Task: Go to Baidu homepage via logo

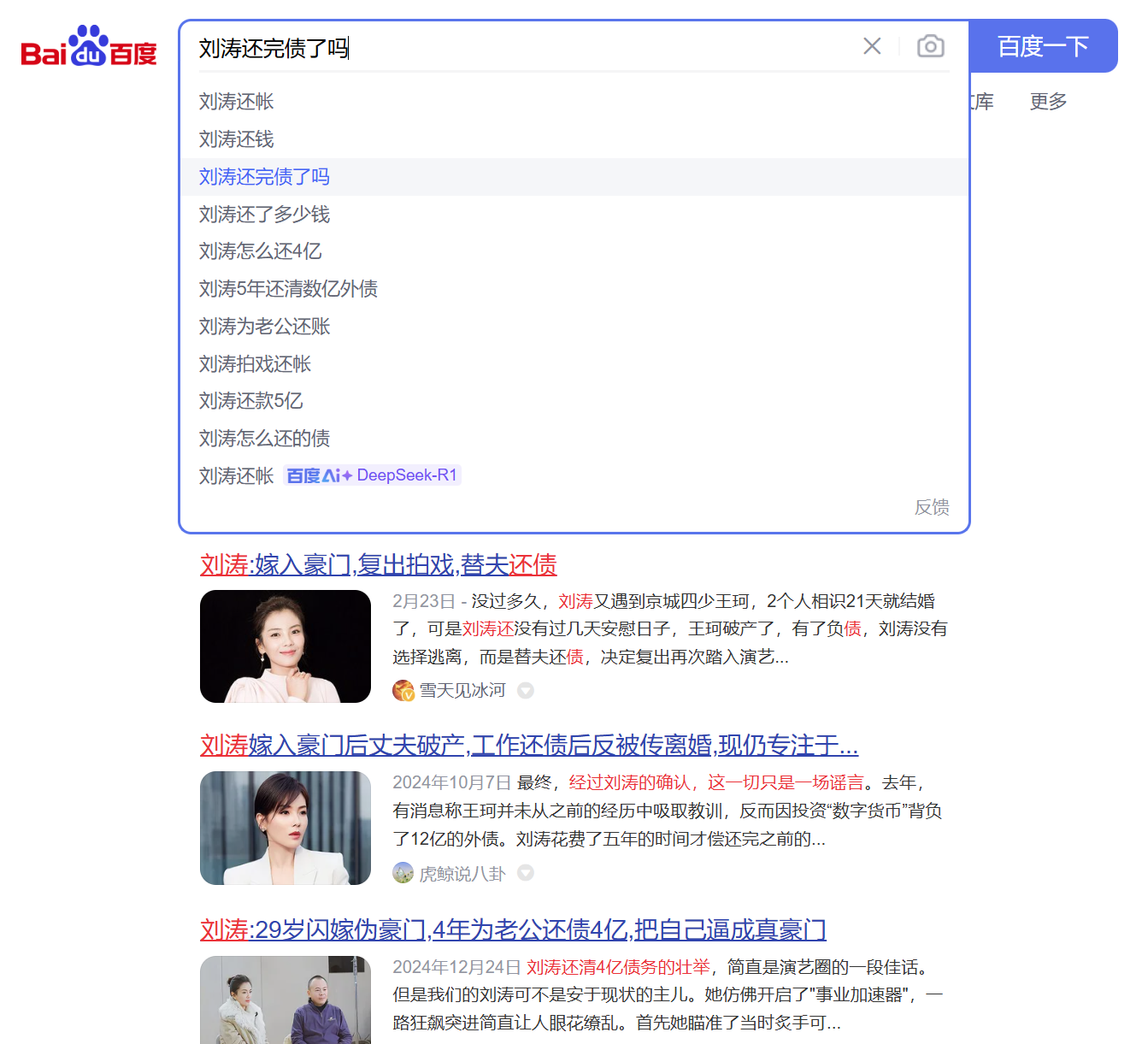Action: pos(89,46)
